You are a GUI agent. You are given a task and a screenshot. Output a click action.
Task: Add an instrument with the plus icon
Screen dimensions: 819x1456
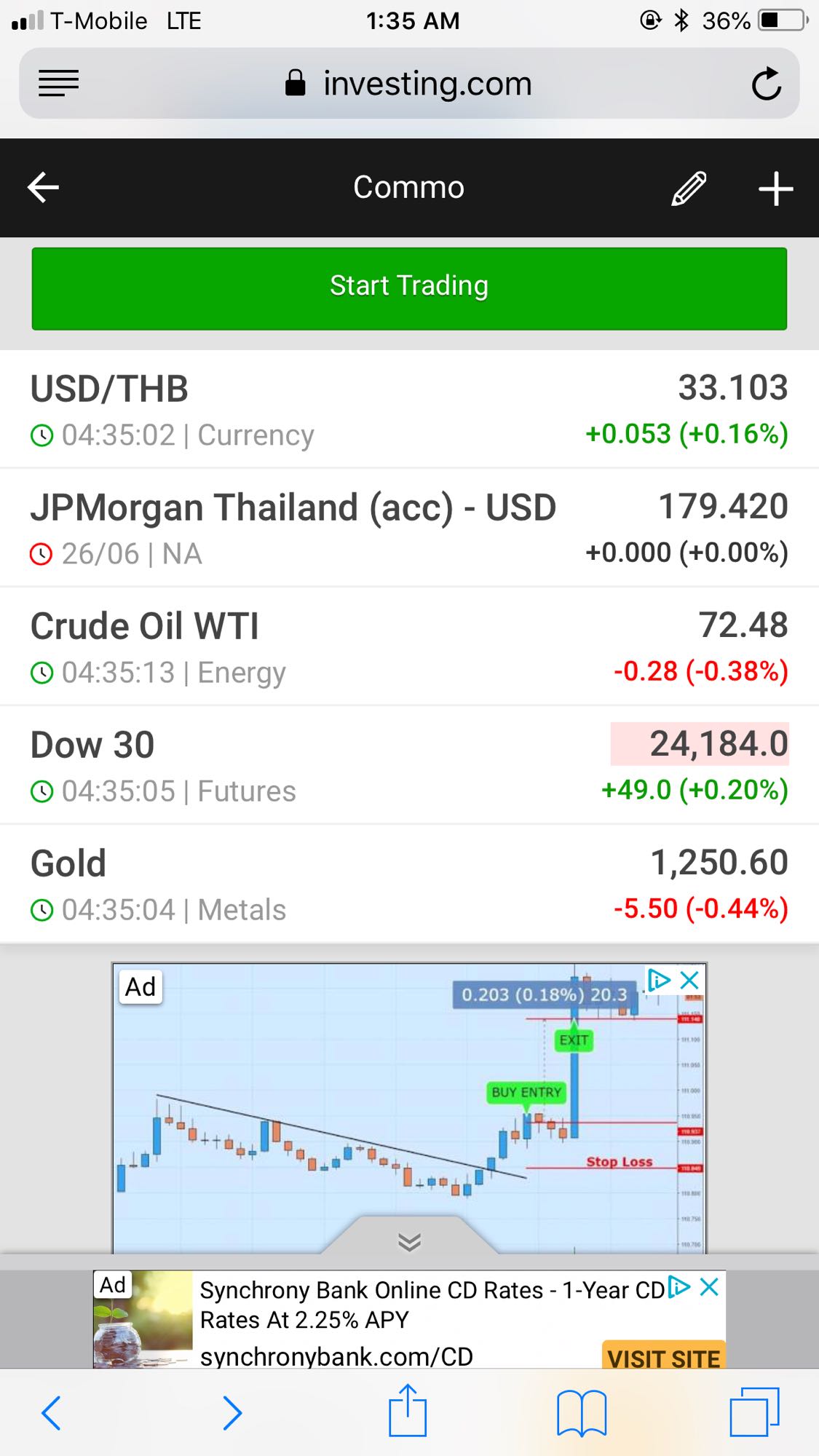click(775, 189)
